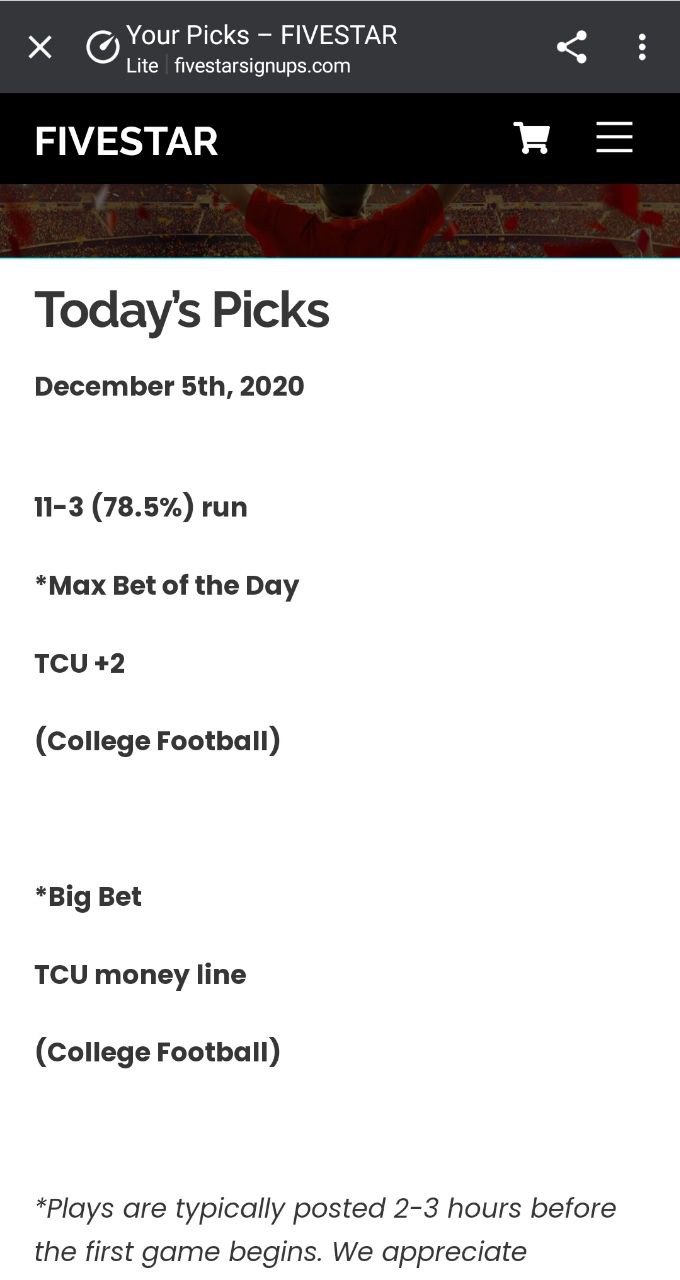
Task: Open the browser overflow menu
Action: point(642,47)
